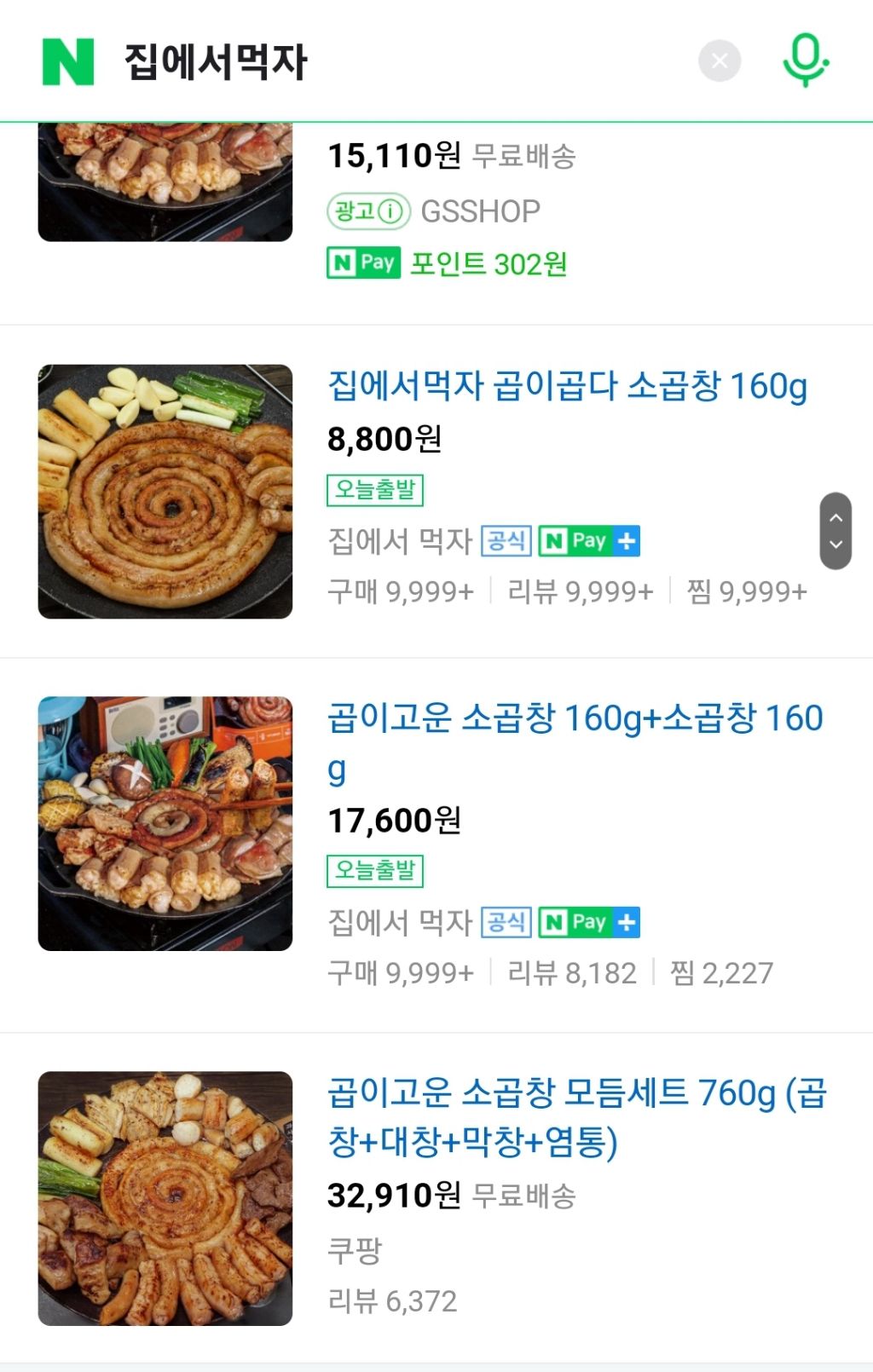View the 17,600원 소곱창 product photo
The width and height of the screenshot is (873, 1372).
coord(165,823)
